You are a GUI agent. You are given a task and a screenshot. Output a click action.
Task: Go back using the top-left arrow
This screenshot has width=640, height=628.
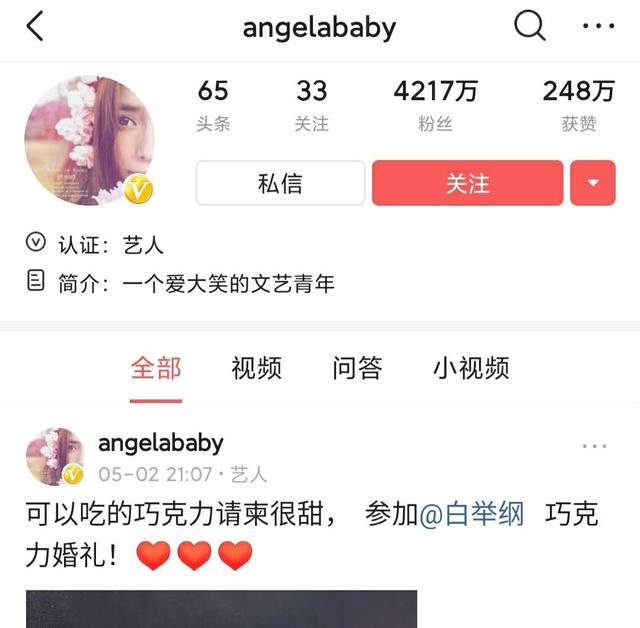point(35,27)
